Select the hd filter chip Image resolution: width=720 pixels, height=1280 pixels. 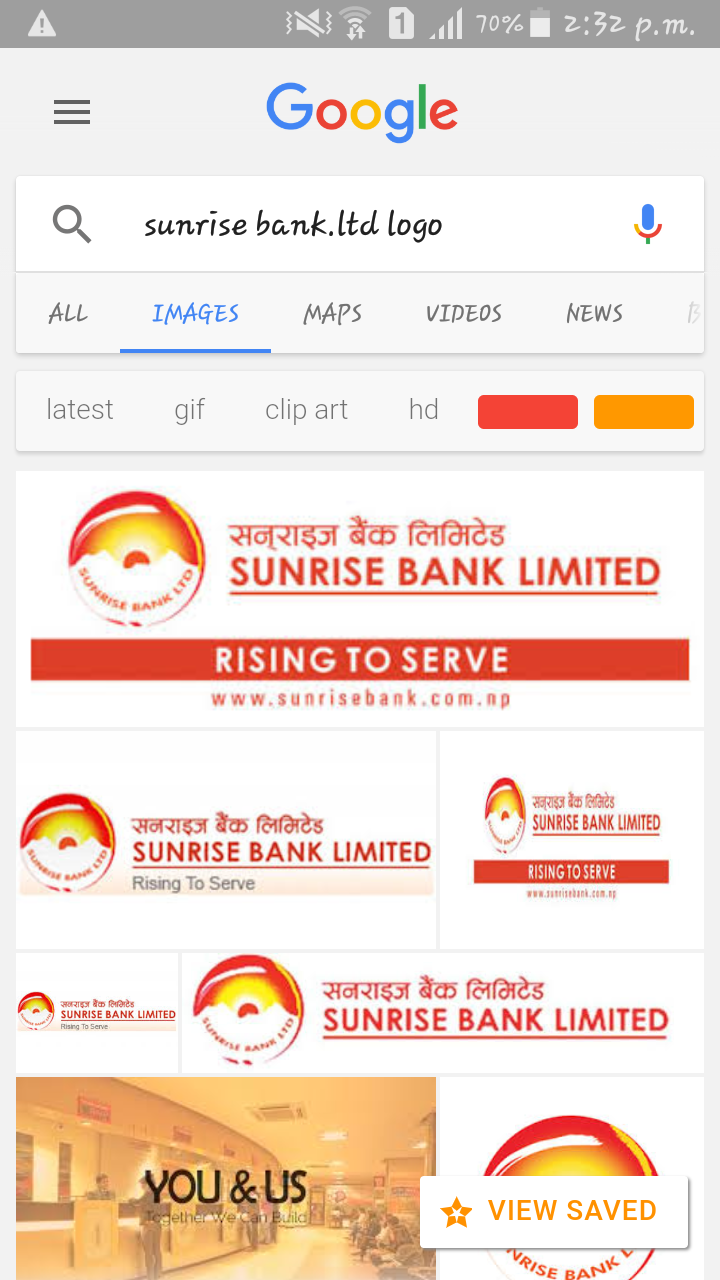[423, 410]
